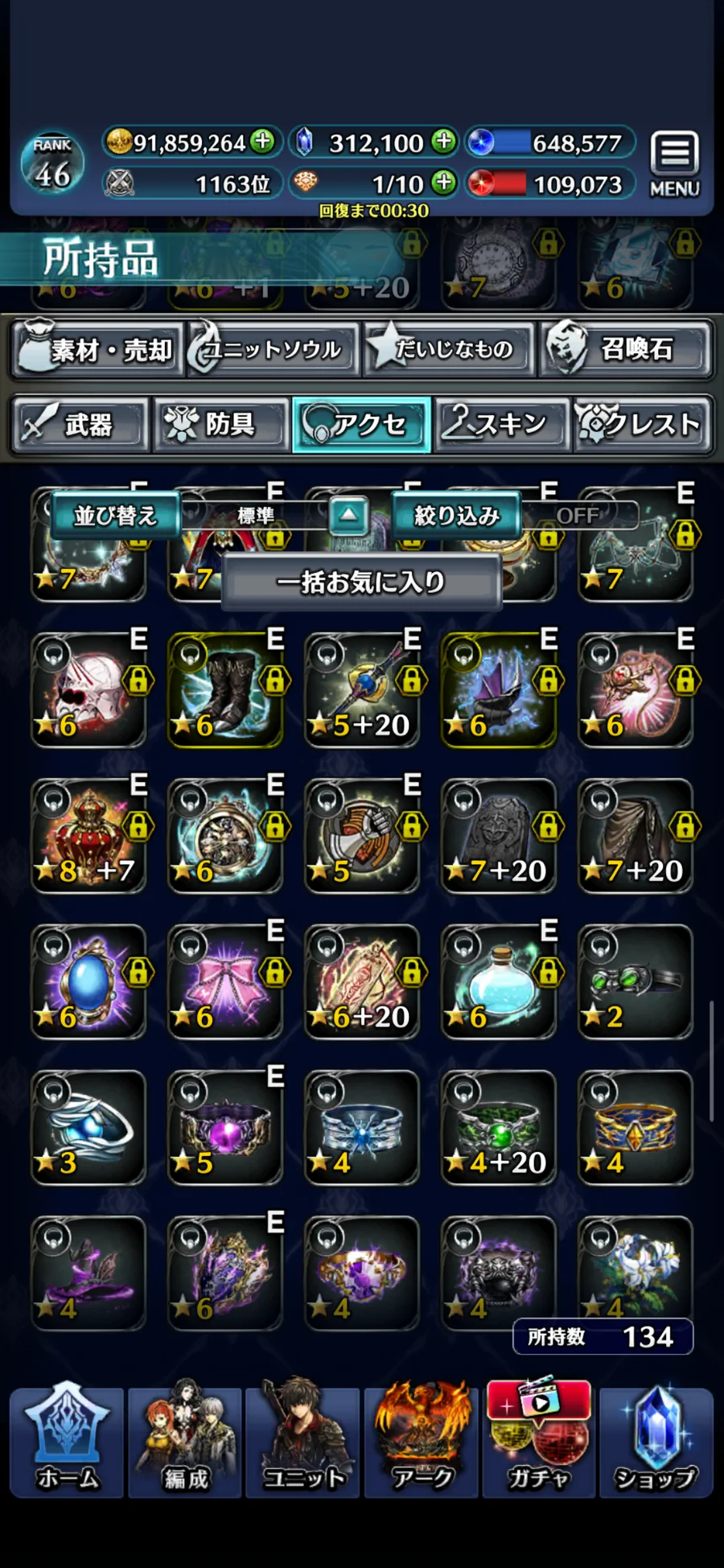
Task: Go to ホーム screen
Action: tap(67, 1442)
